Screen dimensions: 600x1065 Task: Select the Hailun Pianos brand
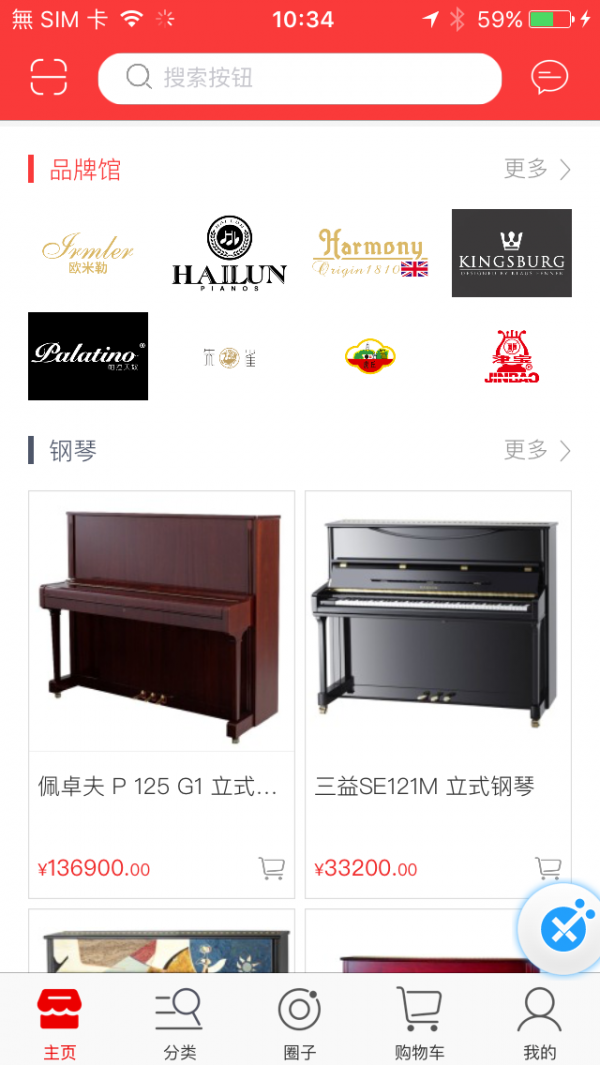[229, 253]
